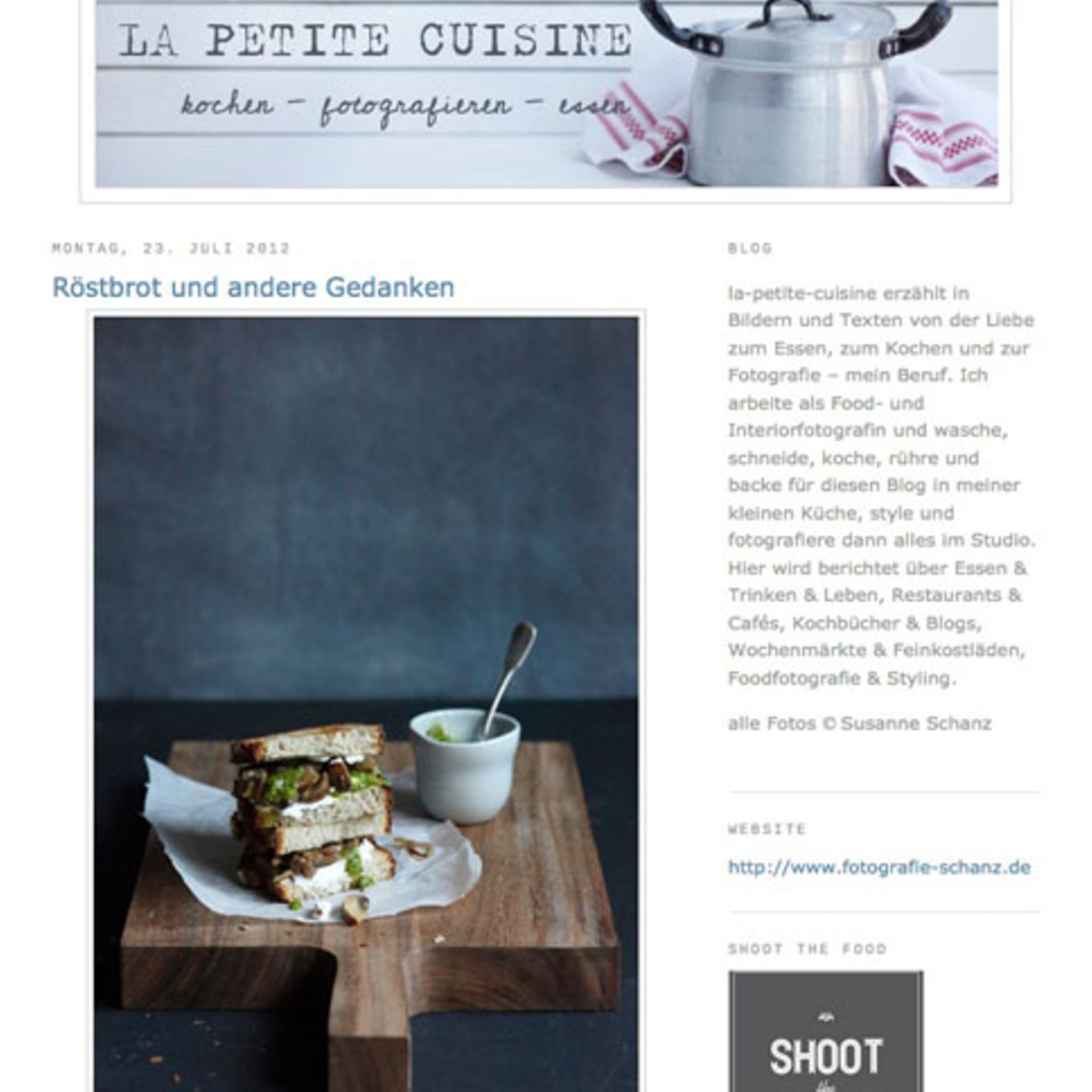Open the post Röstbrot und andere Gedanken
Image resolution: width=1092 pixels, height=1092 pixels.
click(253, 287)
